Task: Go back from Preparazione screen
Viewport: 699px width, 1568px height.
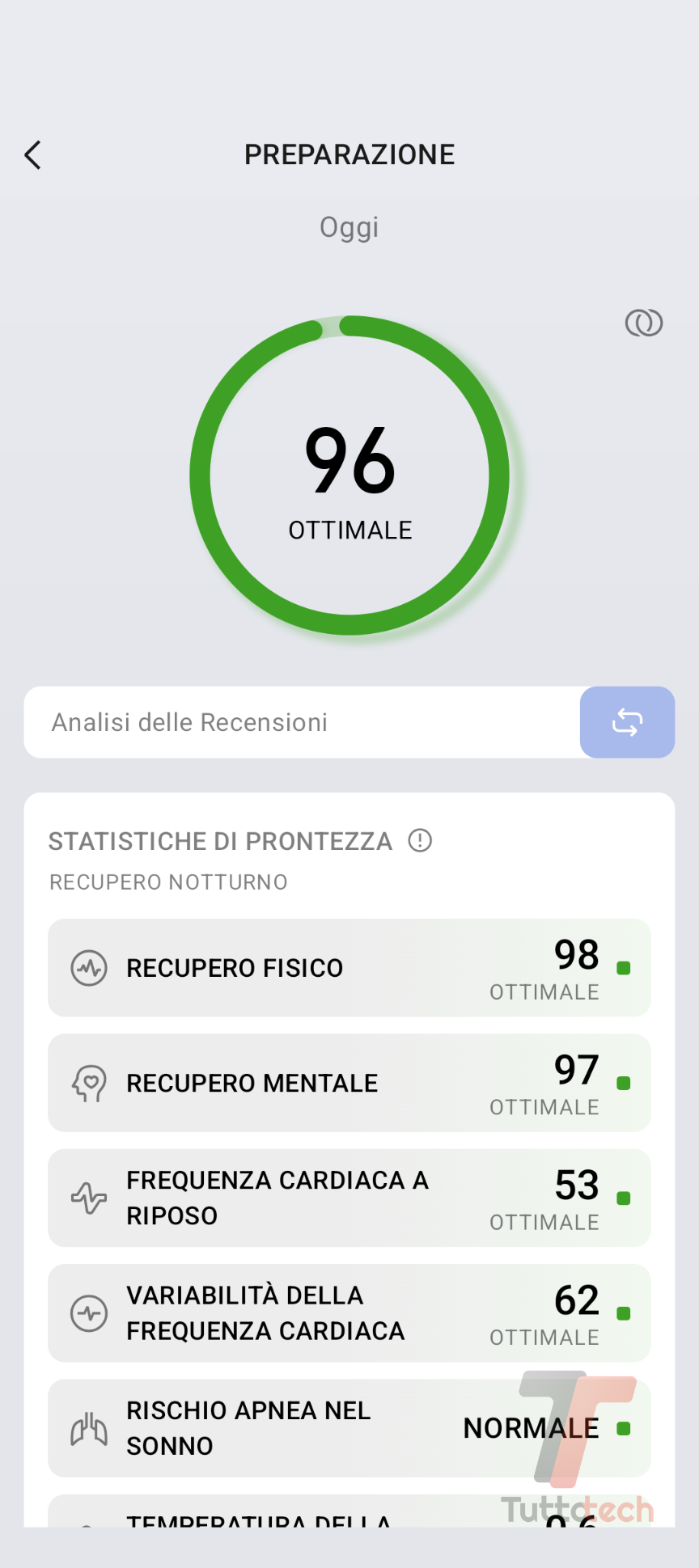Action: (x=33, y=154)
